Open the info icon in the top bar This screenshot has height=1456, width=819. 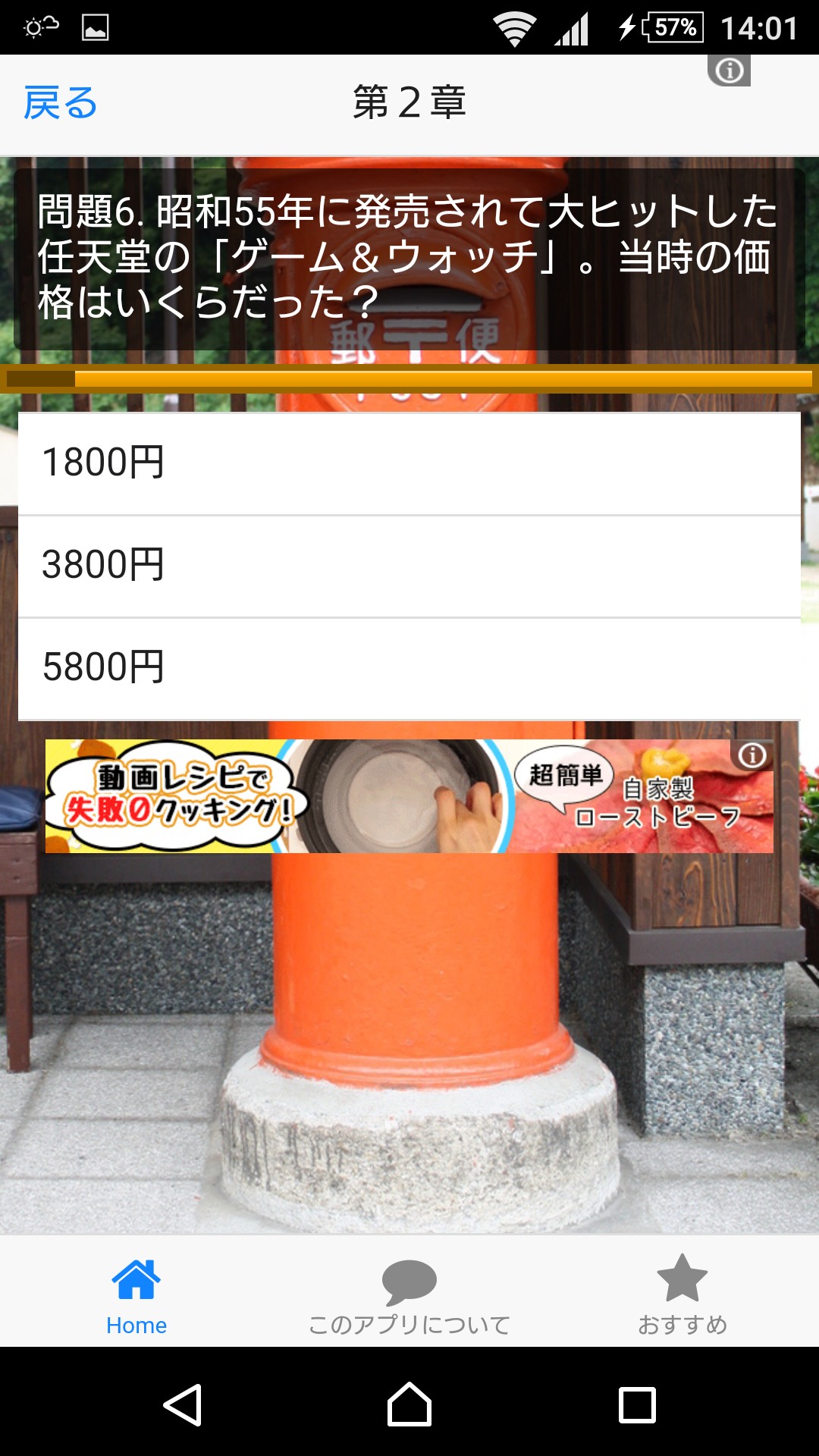pos(729,71)
